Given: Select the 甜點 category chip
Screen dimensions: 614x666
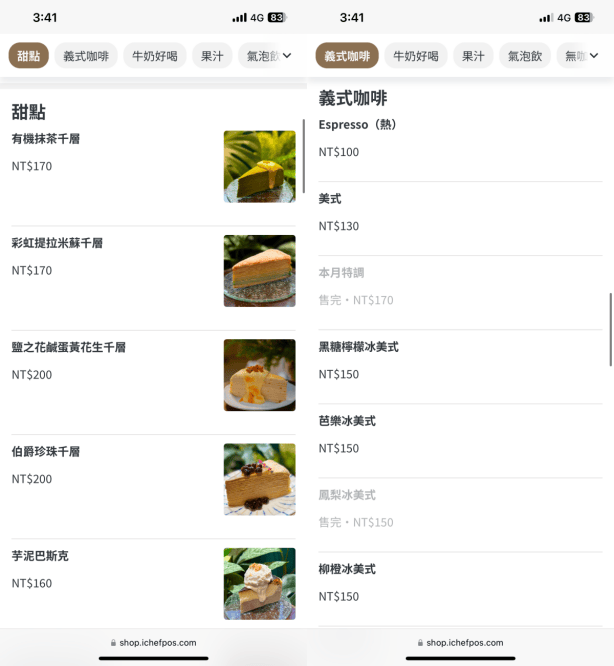Looking at the screenshot, I should click(28, 56).
